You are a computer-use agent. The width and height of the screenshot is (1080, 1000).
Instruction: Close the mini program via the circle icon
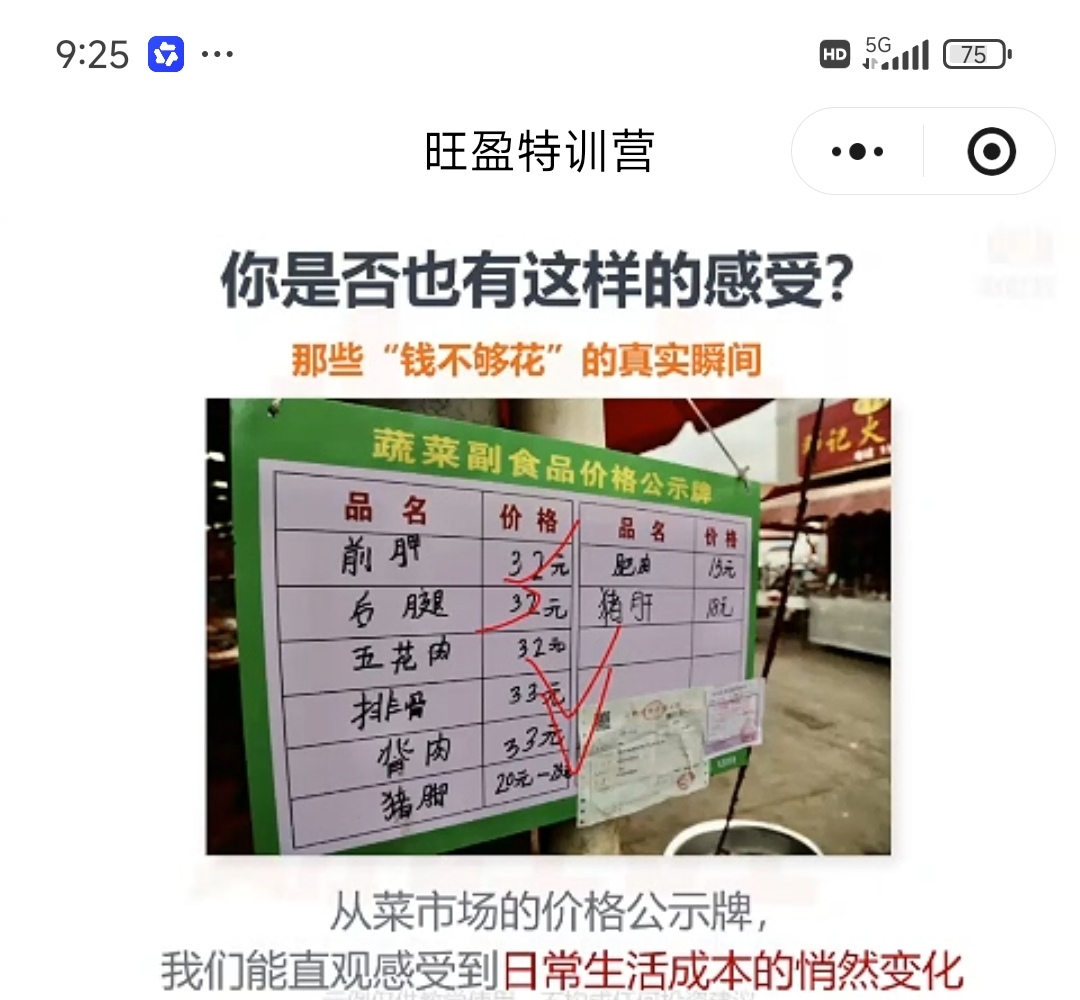[991, 152]
